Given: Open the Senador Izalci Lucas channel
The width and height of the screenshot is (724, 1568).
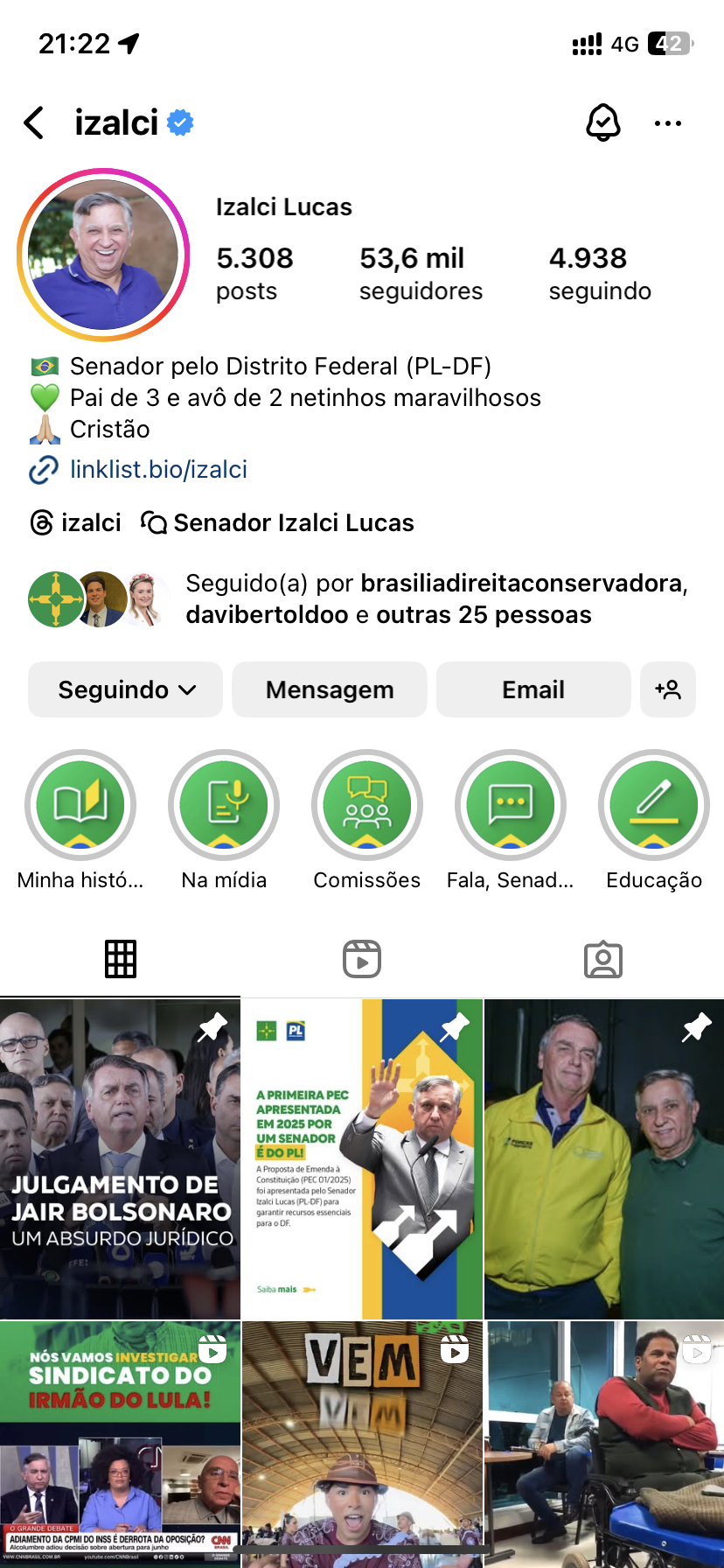Looking at the screenshot, I should click(277, 522).
